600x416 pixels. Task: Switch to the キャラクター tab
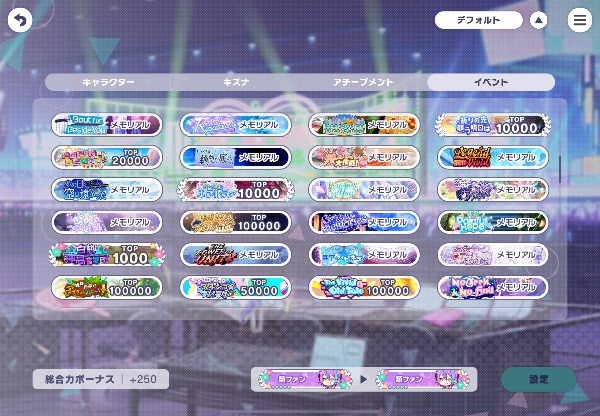pyautogui.click(x=108, y=82)
